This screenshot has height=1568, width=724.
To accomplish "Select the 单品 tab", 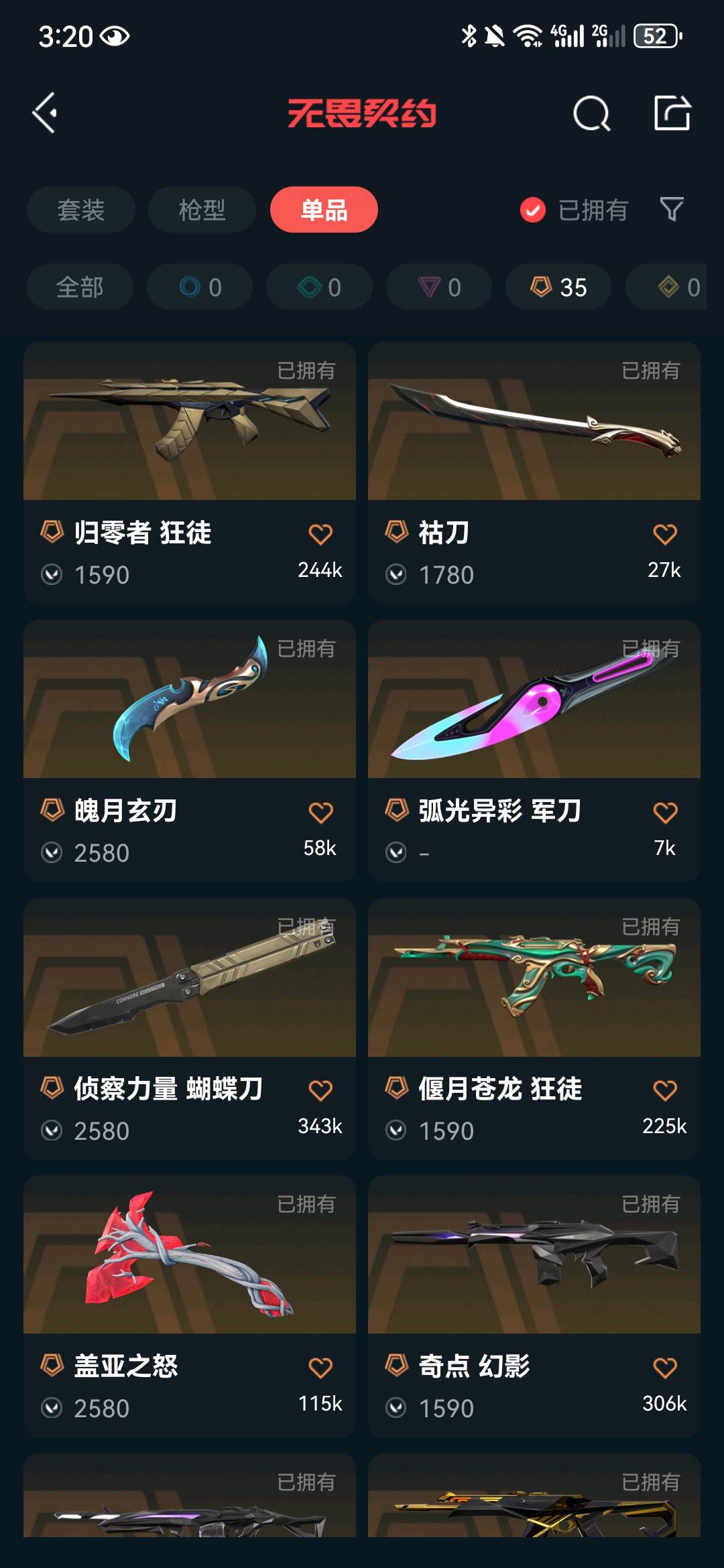I will tap(324, 210).
